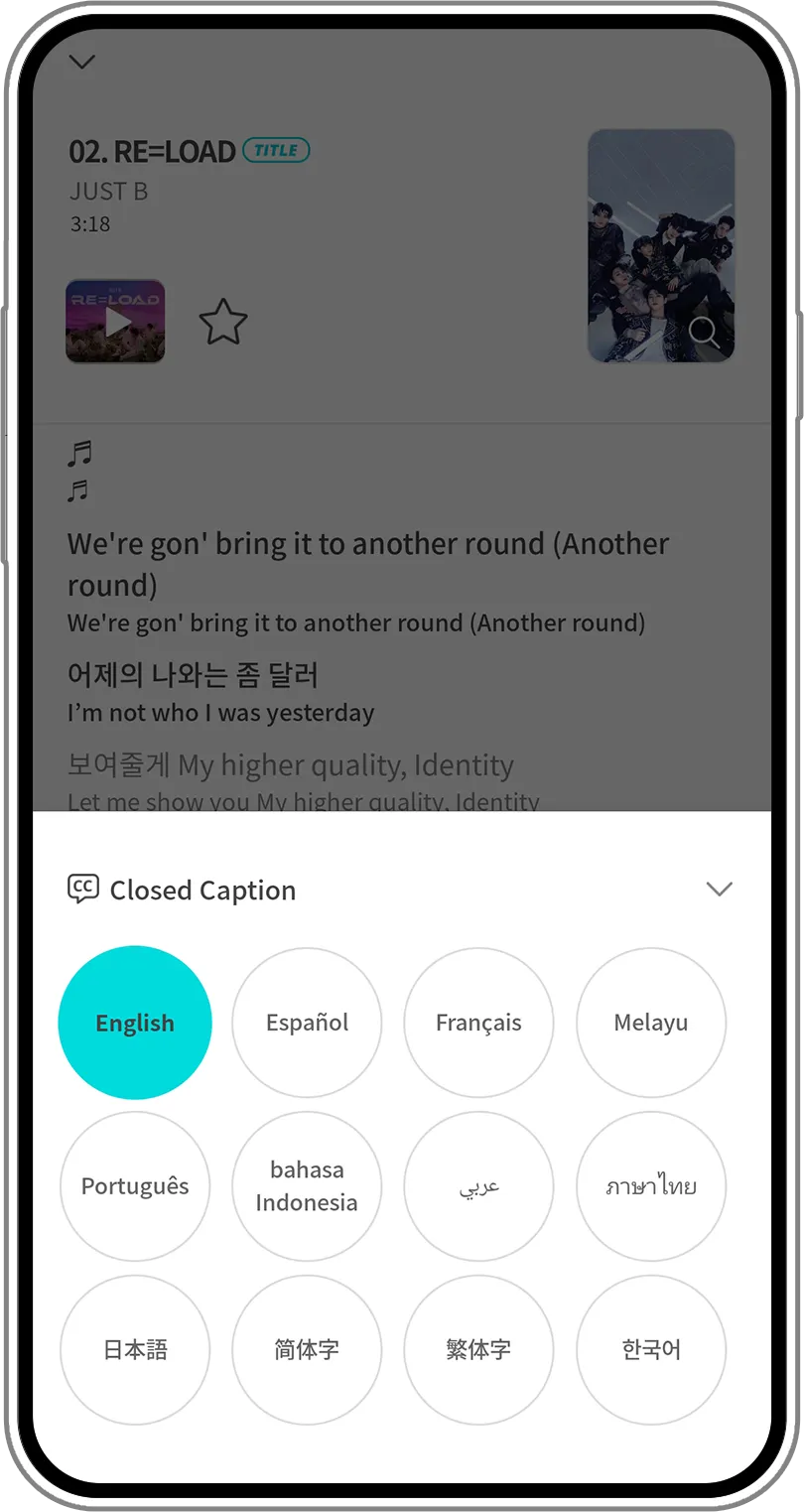Choose bahasa Indonesia captions
This screenshot has width=804, height=1512.
point(307,1186)
